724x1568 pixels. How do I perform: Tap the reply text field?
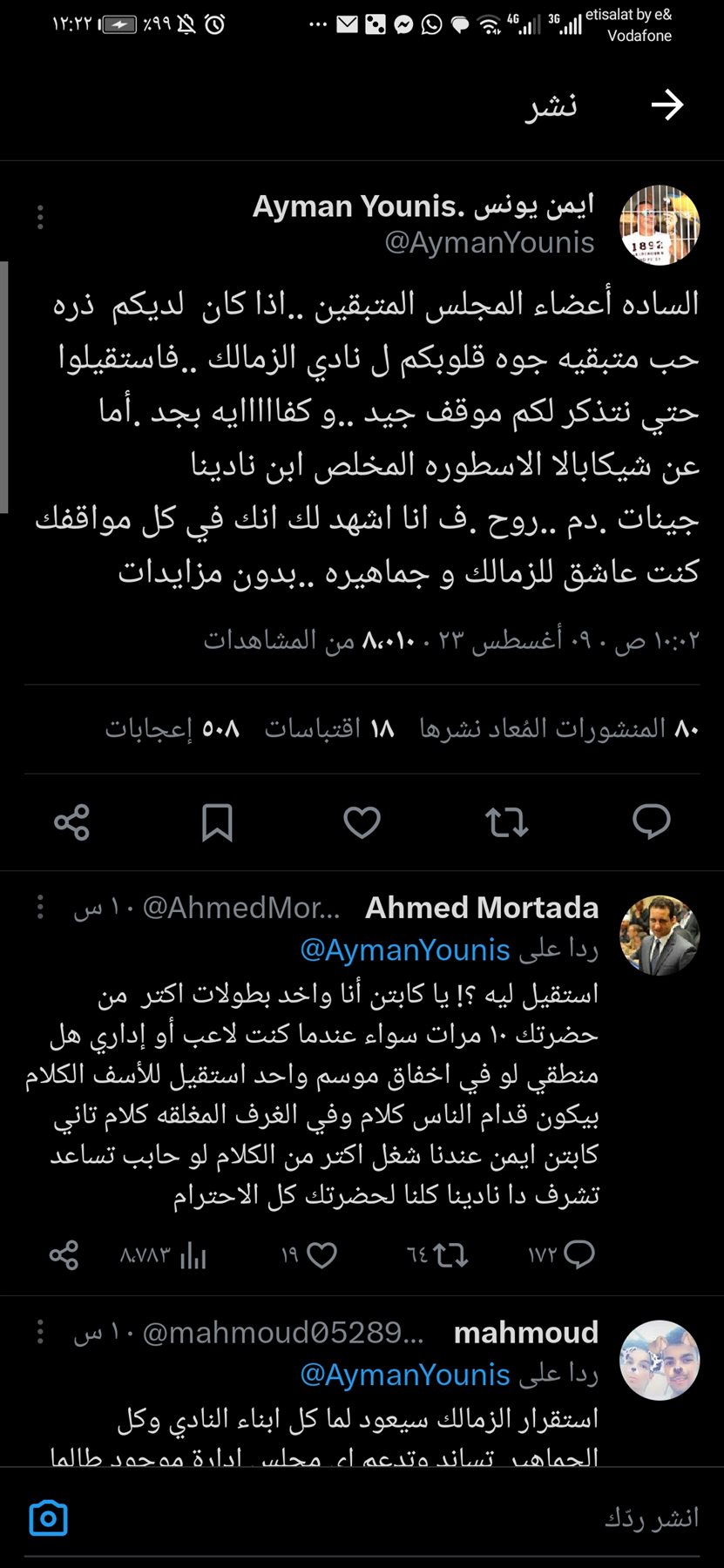click(x=436, y=1518)
